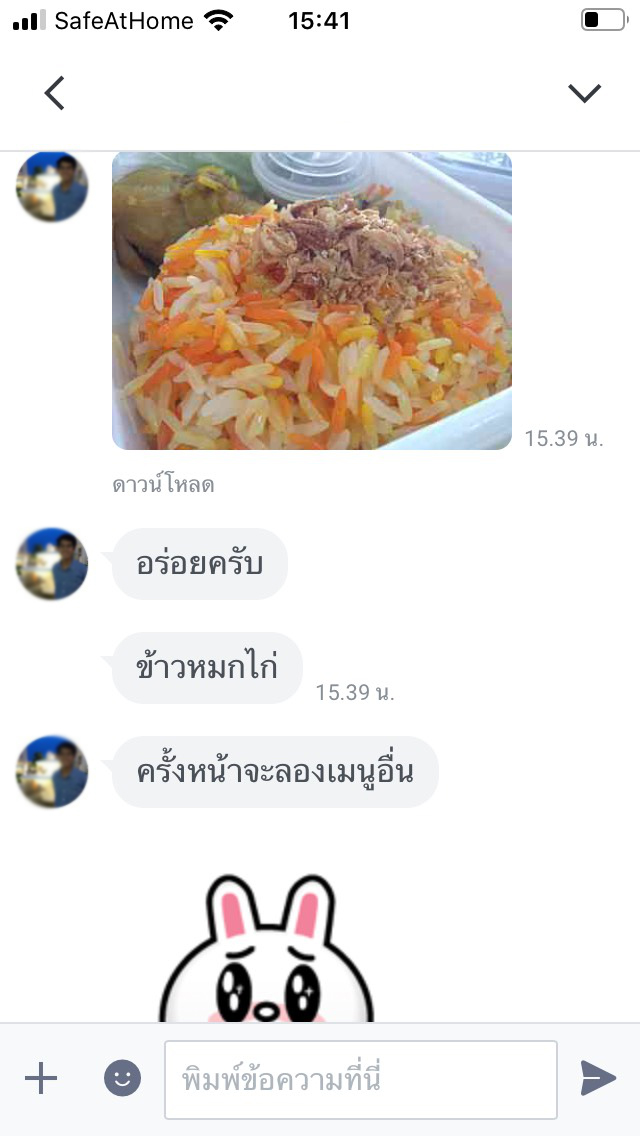
Task: Focus the พิมพ์ข้อความที่นี่ message field
Action: (360, 1079)
